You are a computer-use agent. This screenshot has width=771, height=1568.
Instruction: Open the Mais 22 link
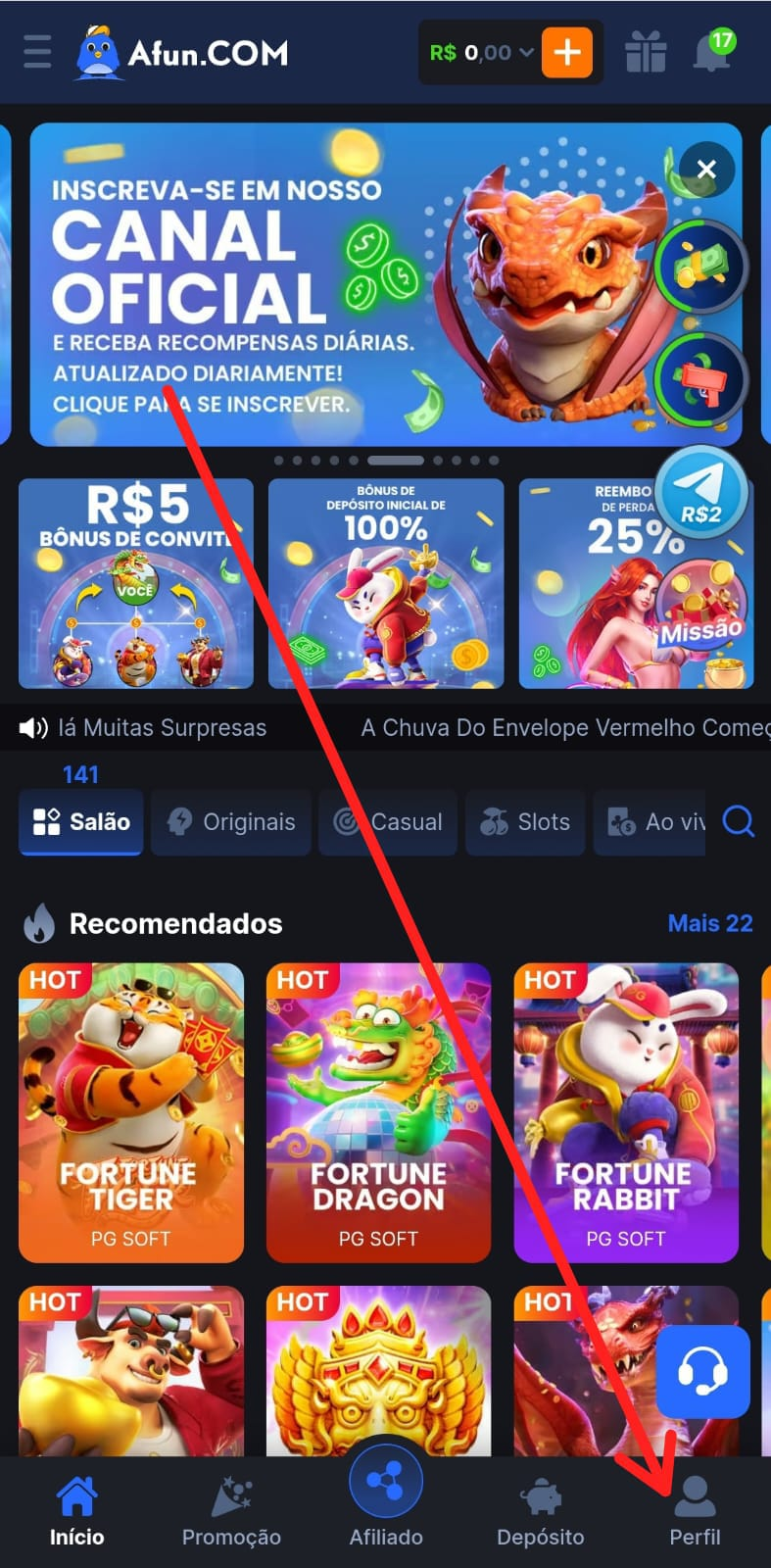pos(710,923)
